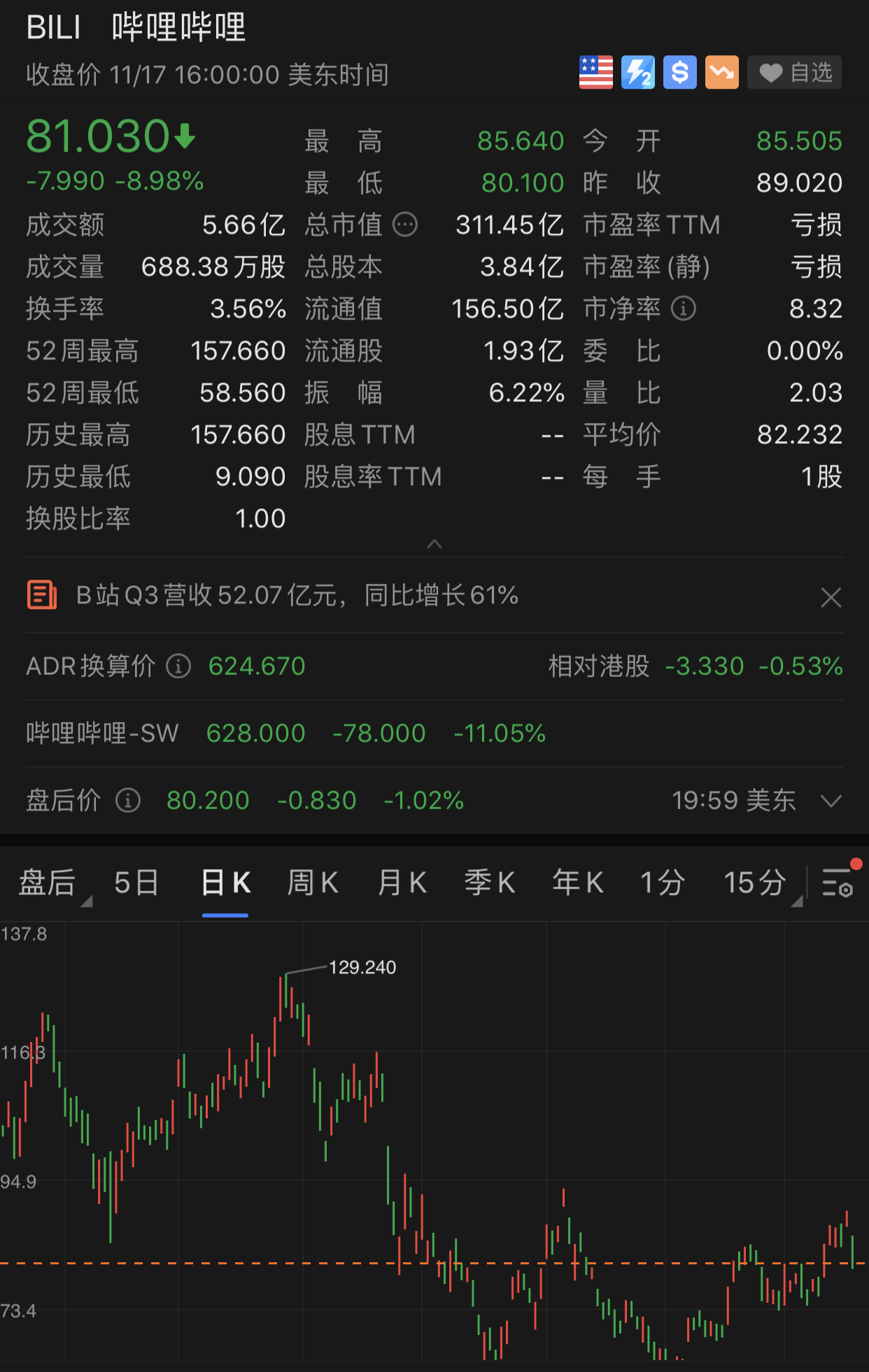This screenshot has width=869, height=1372.
Task: Dismiss the B站 Q3 news banner
Action: click(831, 598)
